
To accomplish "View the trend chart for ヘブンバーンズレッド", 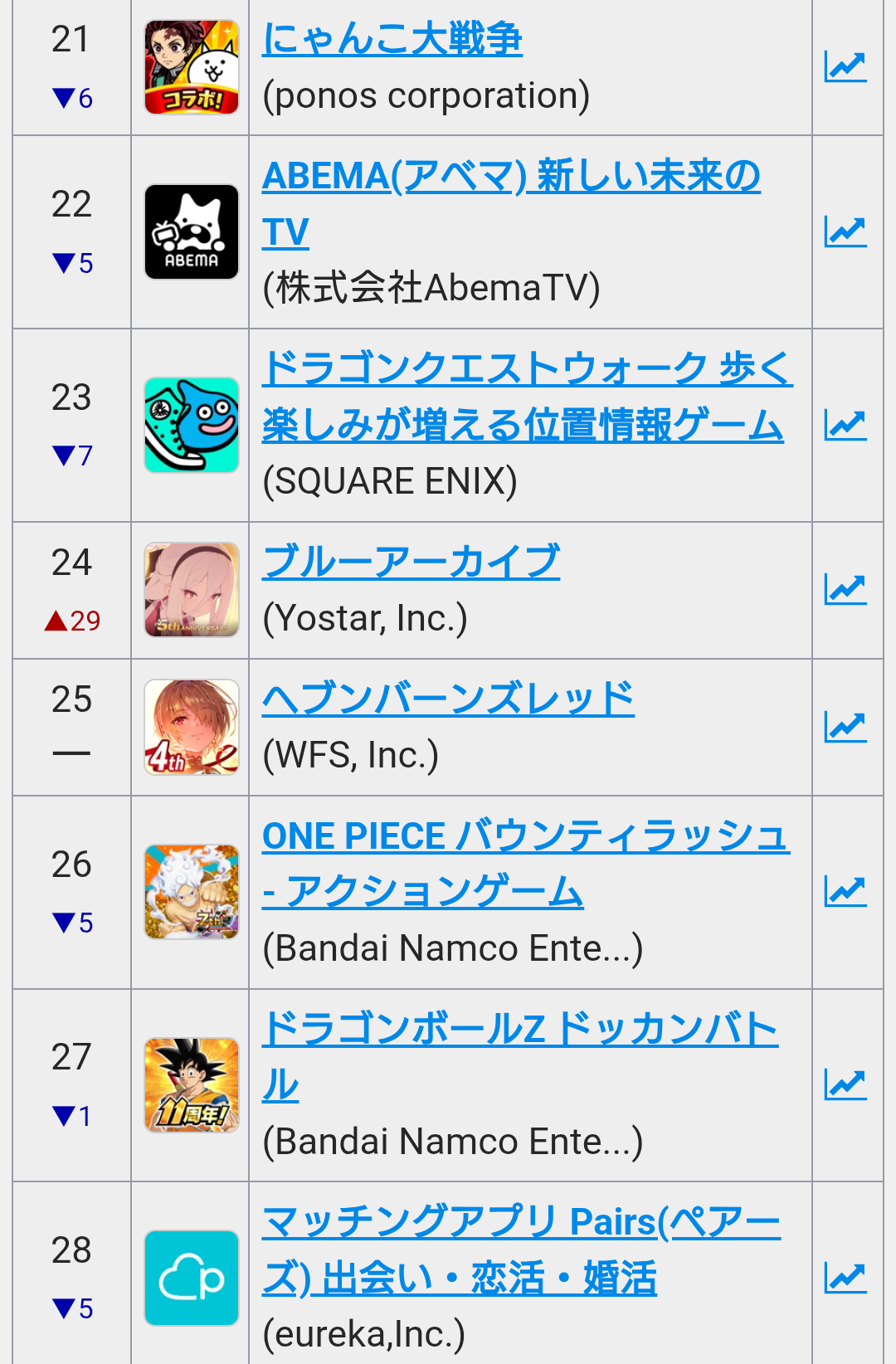I will [845, 728].
